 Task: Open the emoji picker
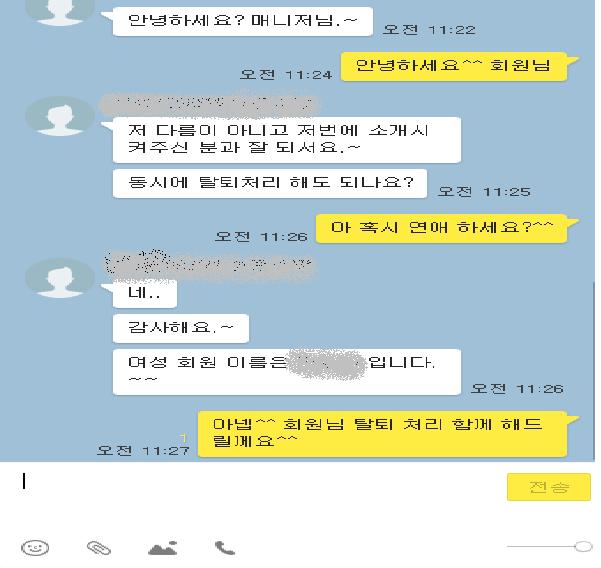36,547
